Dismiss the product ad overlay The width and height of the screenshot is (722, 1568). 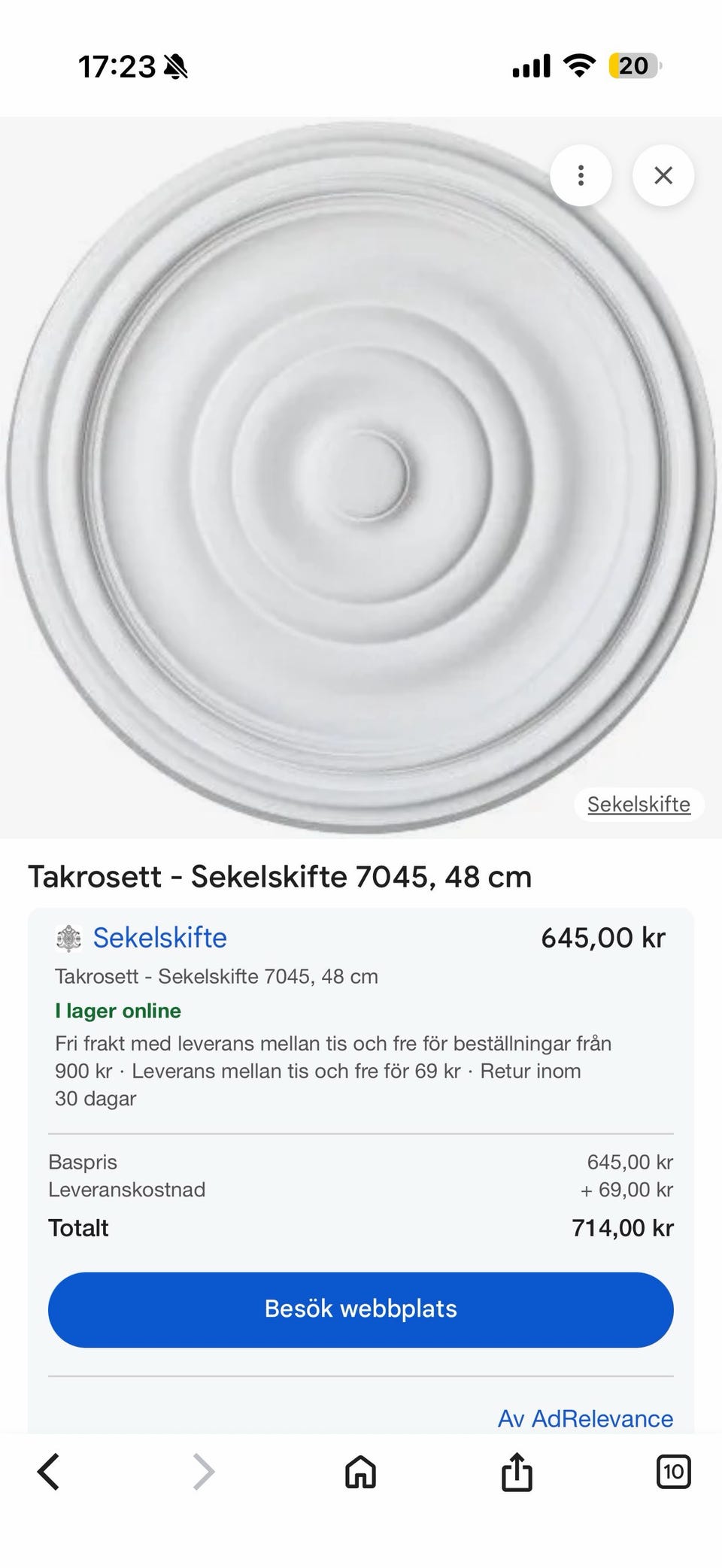663,175
